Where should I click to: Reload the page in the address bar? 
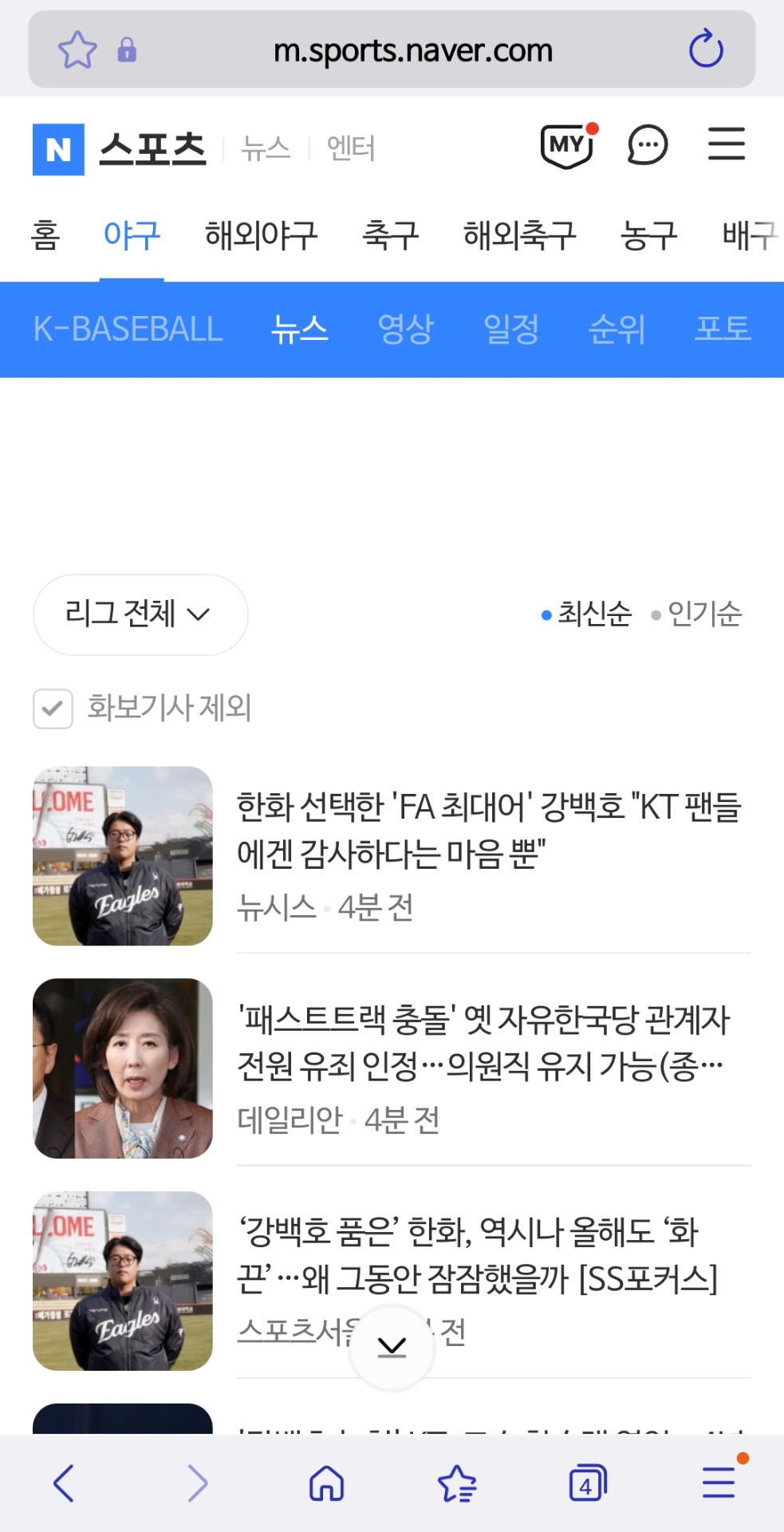point(706,49)
